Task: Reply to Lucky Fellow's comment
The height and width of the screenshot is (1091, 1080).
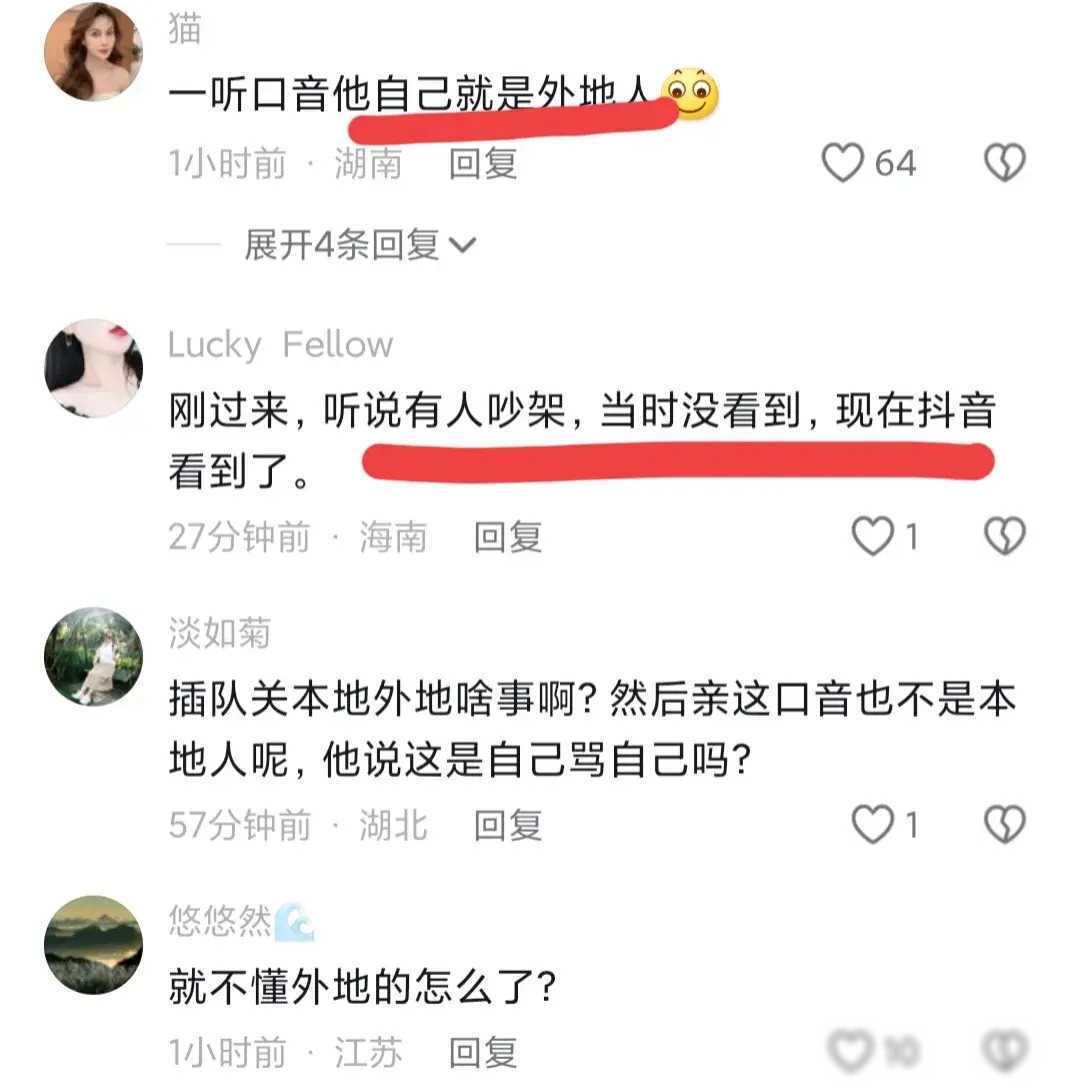Action: (508, 537)
